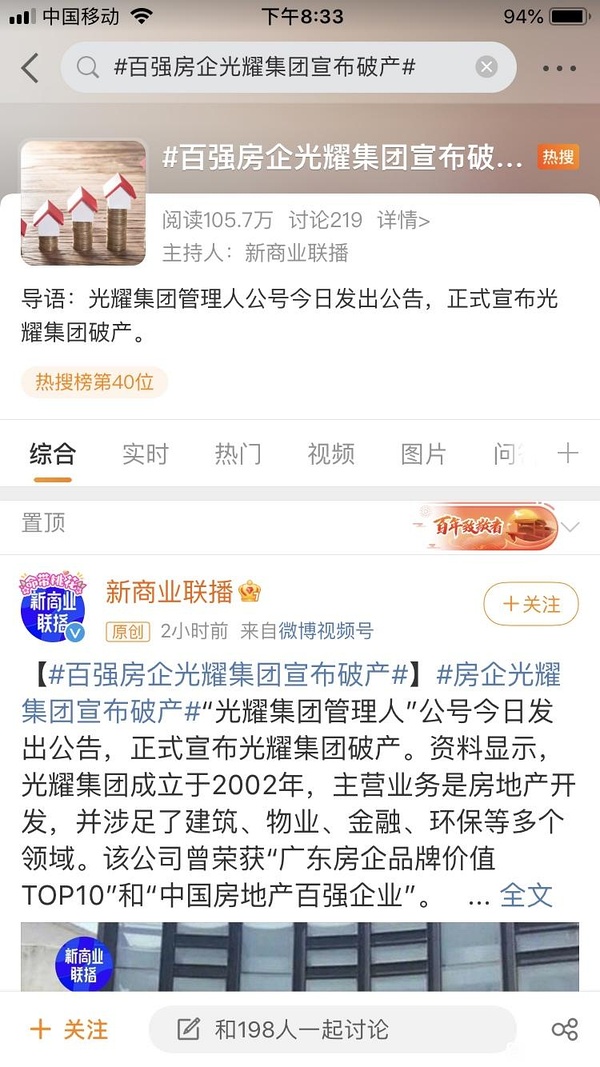The height and width of the screenshot is (1067, 600).
Task: Expand the post with 全文 link
Action: (525, 895)
